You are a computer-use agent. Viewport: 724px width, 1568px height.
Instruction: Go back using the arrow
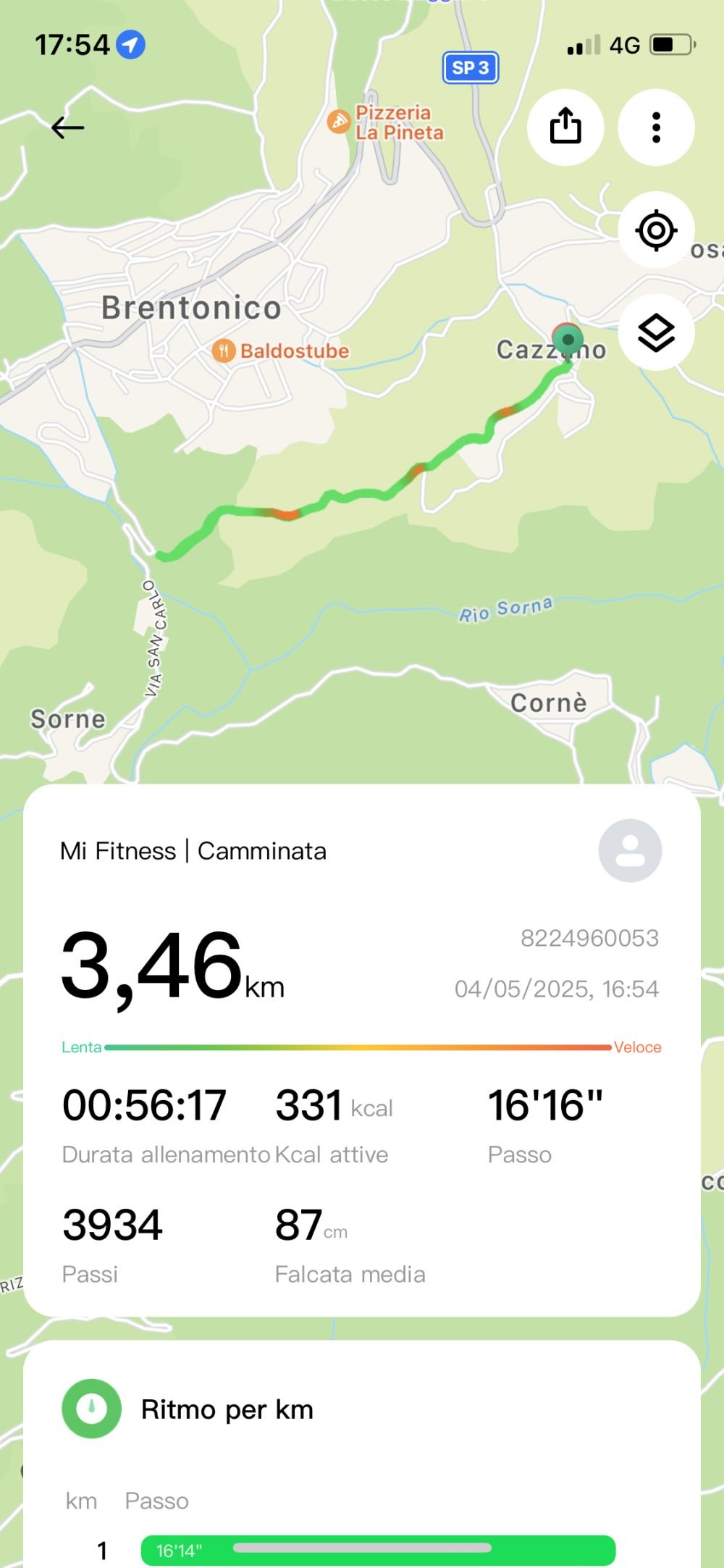pyautogui.click(x=68, y=128)
